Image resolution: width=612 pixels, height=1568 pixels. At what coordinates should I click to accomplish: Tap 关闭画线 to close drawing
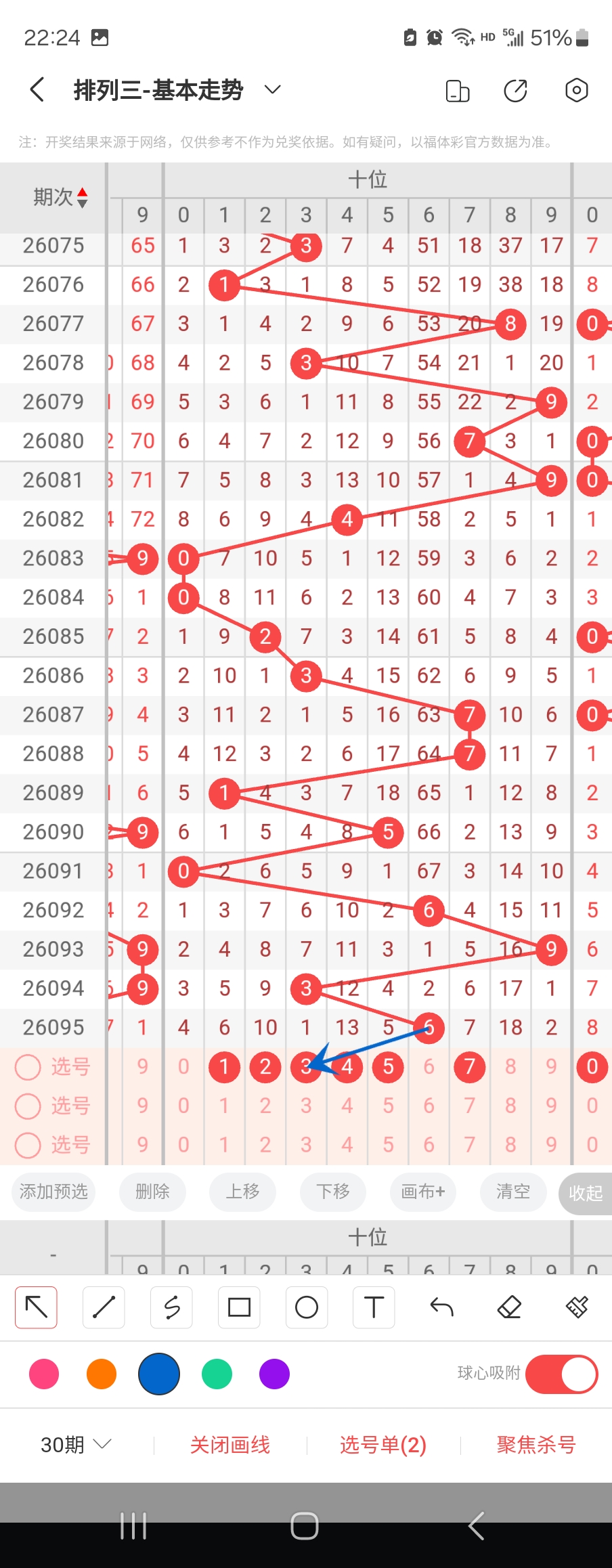click(x=230, y=1445)
